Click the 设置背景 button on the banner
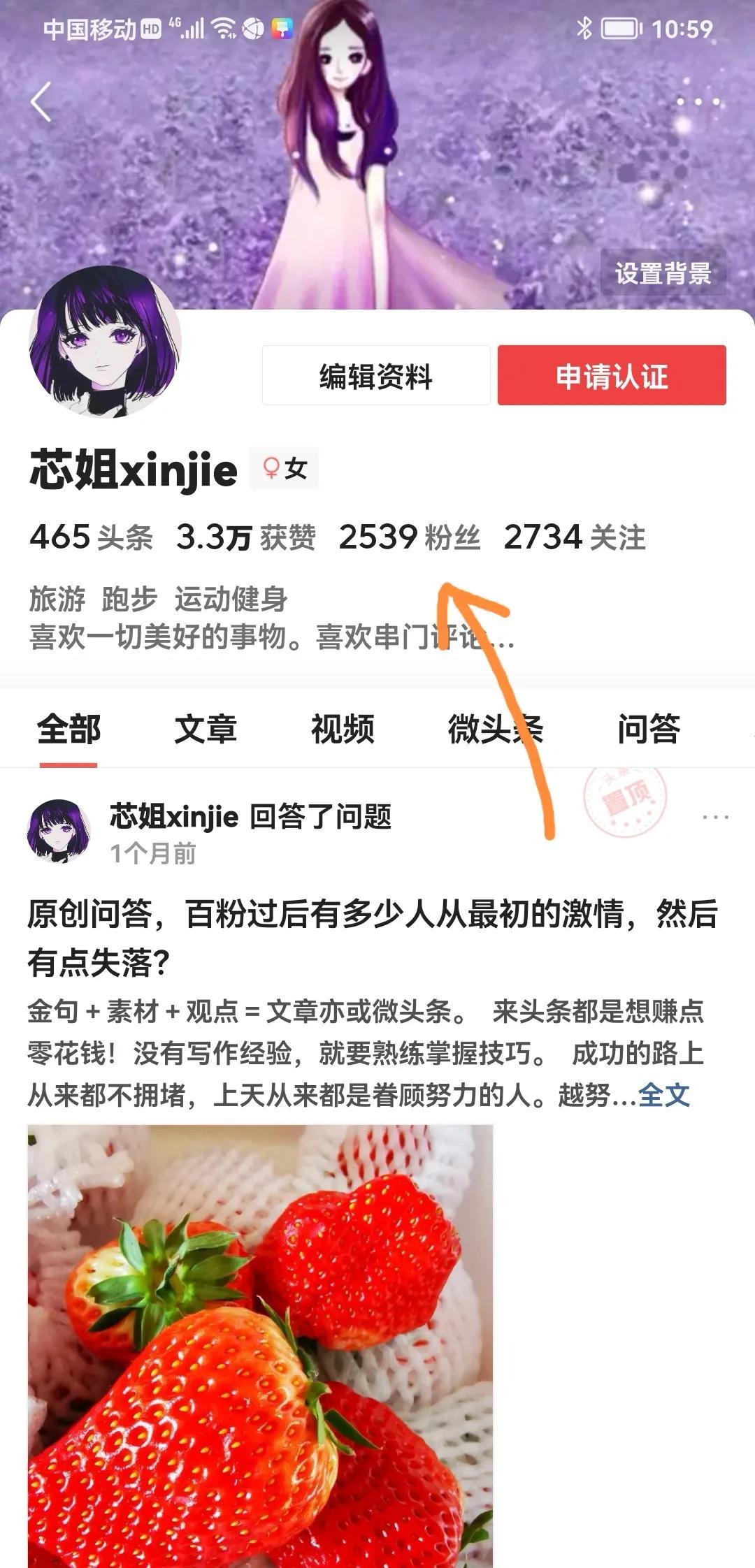 tap(661, 275)
